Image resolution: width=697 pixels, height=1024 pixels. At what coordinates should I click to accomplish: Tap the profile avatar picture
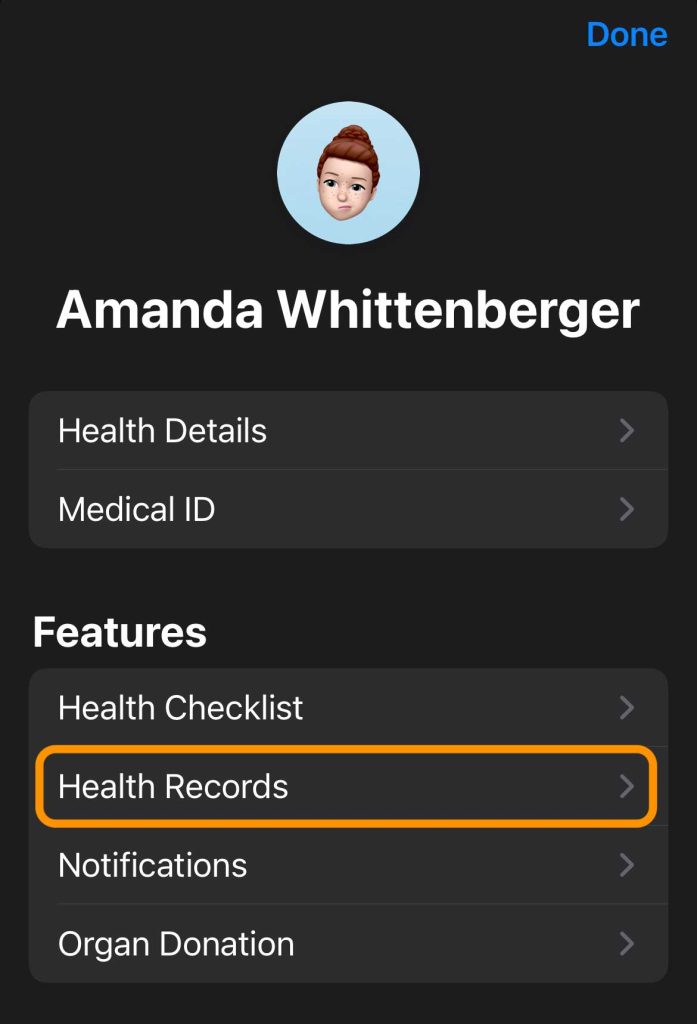pyautogui.click(x=348, y=173)
